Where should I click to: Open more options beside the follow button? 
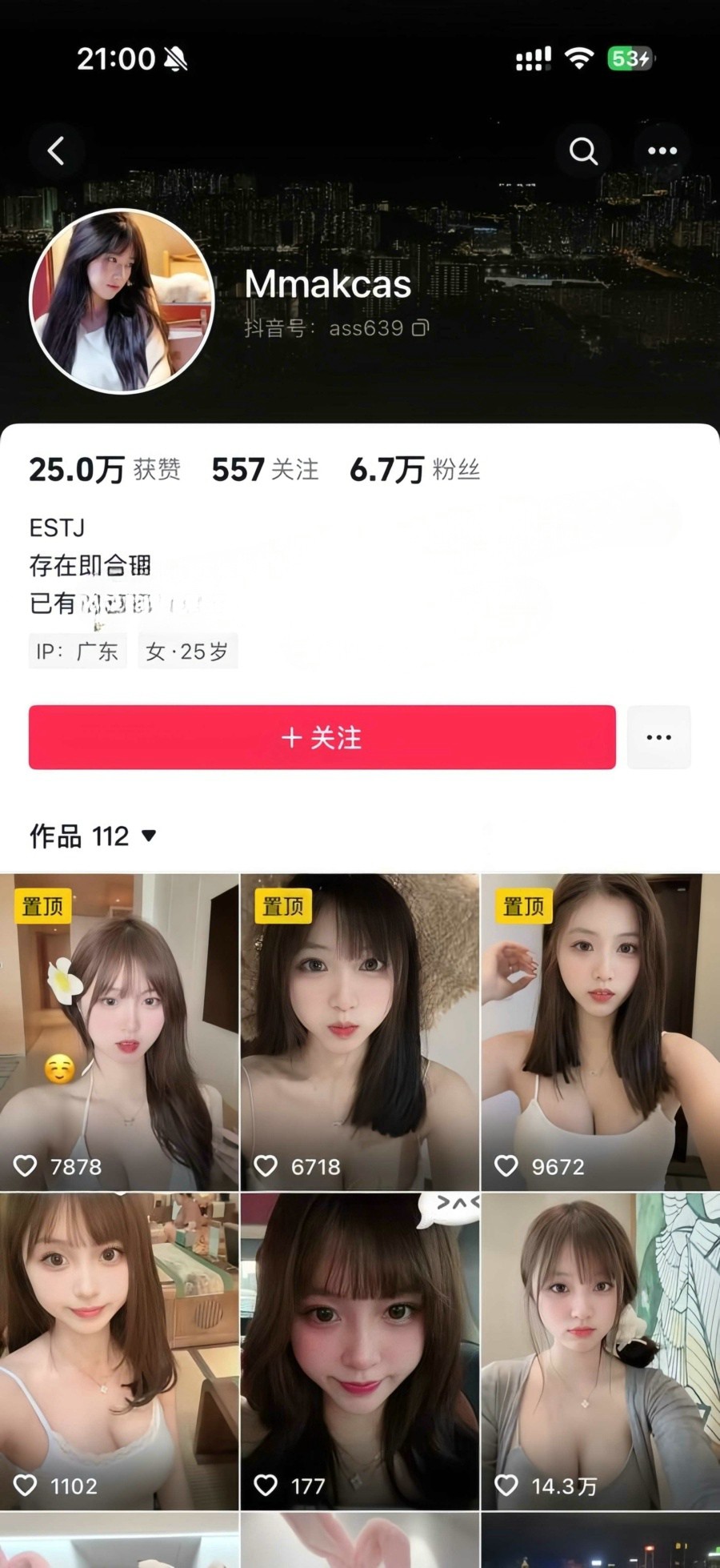658,737
